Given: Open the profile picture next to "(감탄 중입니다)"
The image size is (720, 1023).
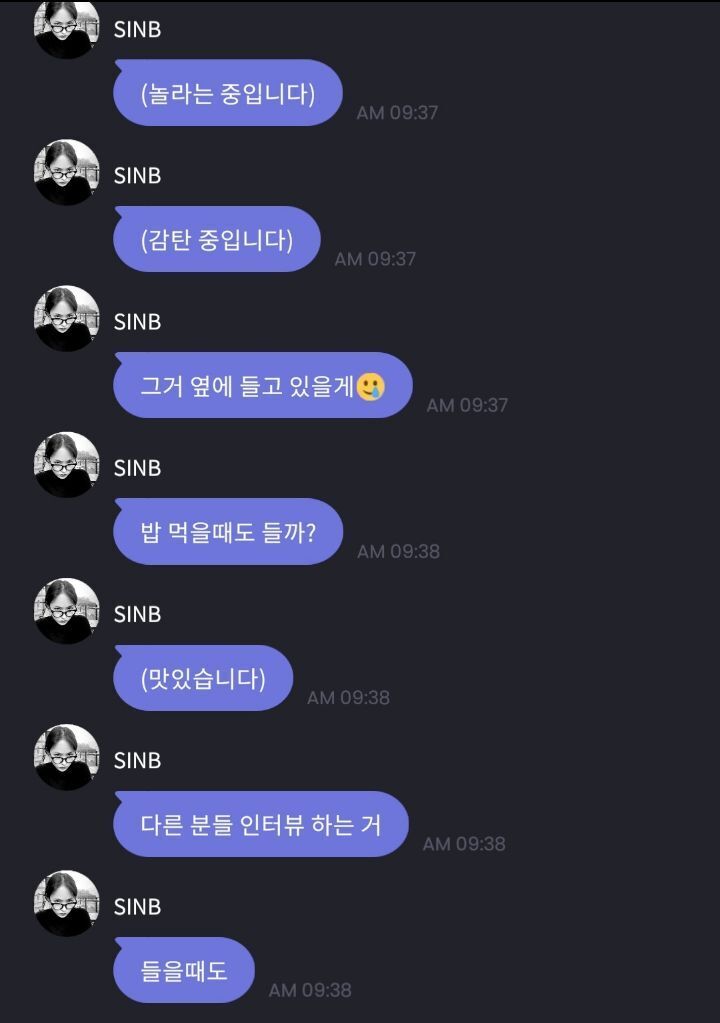Looking at the screenshot, I should click(x=65, y=173).
